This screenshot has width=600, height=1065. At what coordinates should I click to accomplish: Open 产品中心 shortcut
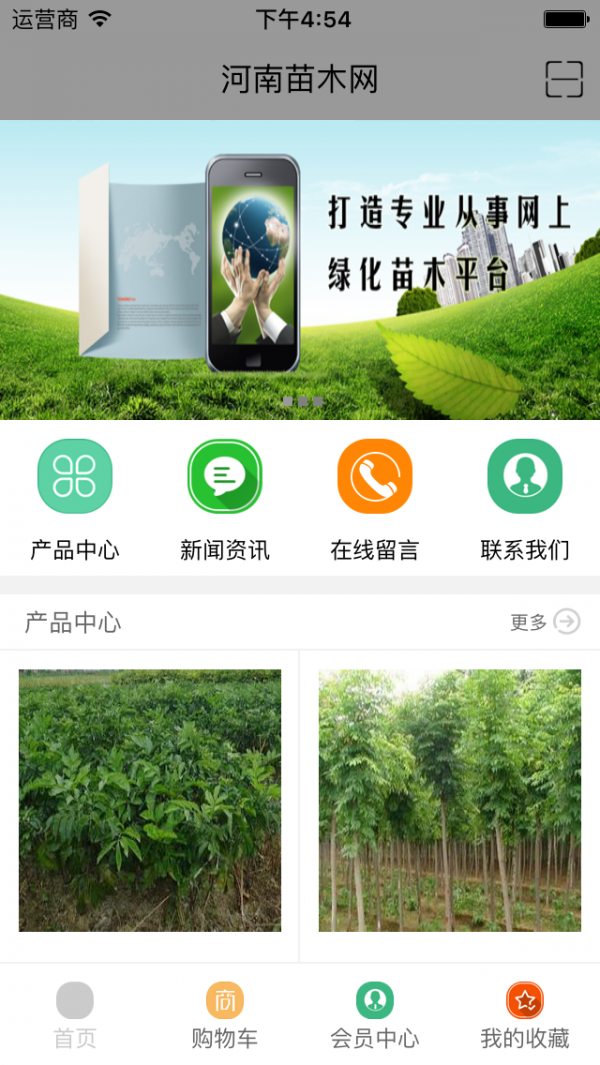pyautogui.click(x=75, y=499)
